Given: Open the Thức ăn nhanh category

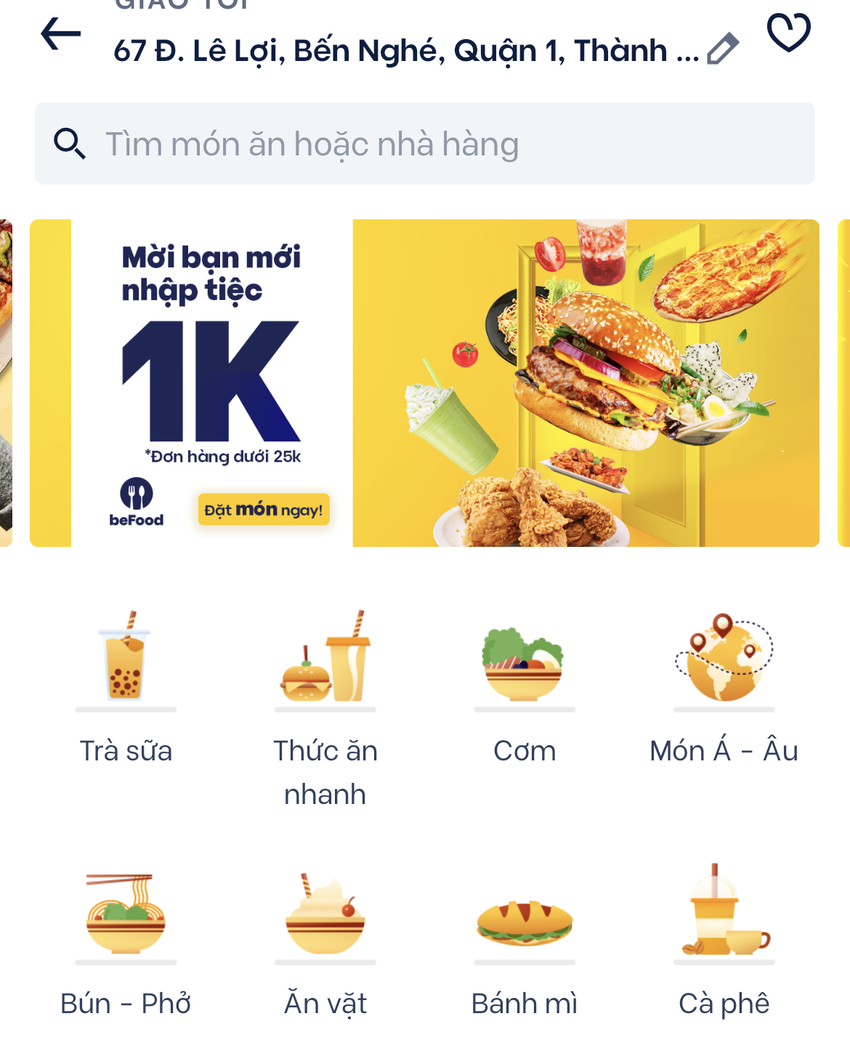Looking at the screenshot, I should click(x=324, y=660).
